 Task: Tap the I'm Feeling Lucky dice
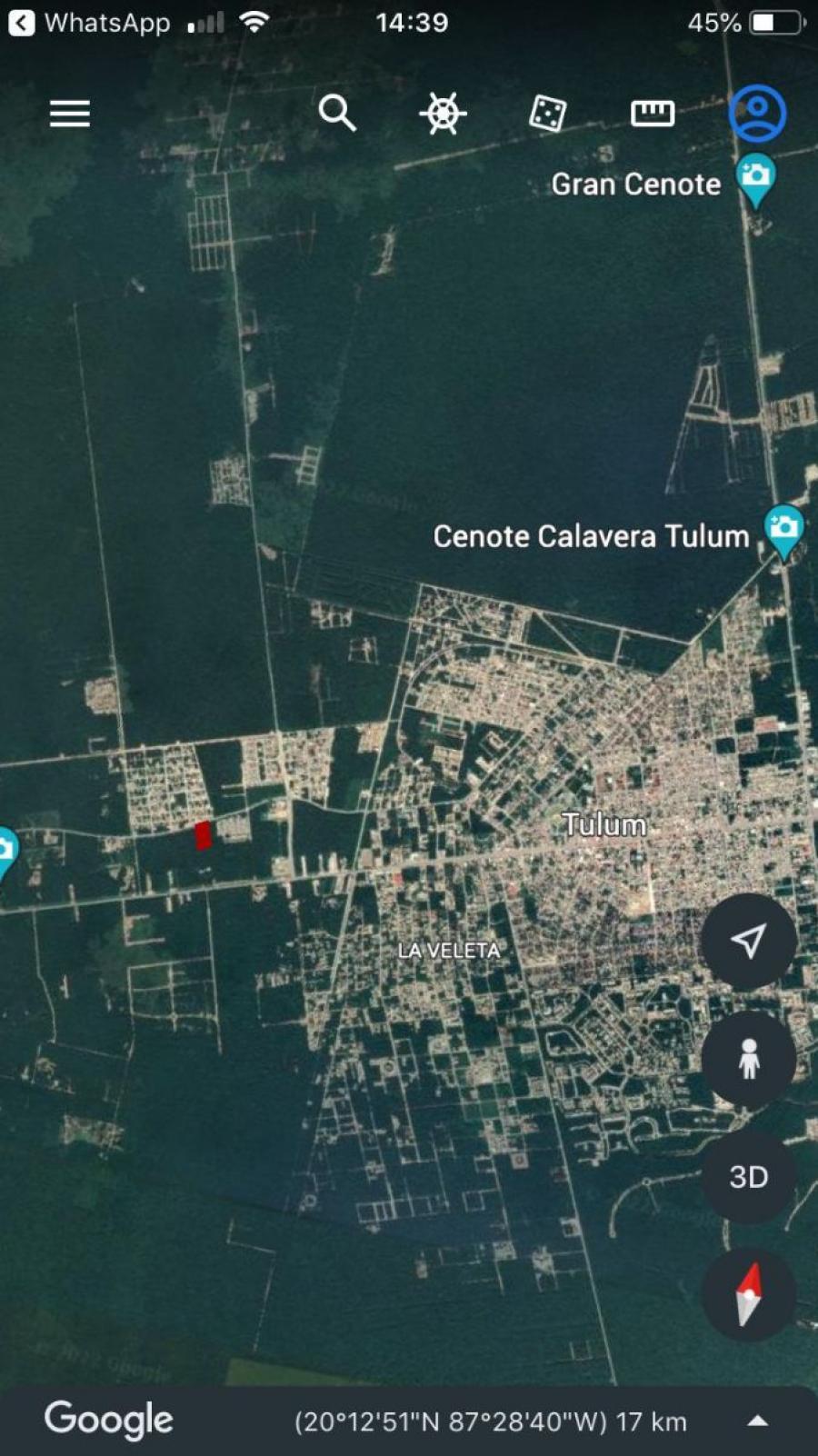point(547,114)
